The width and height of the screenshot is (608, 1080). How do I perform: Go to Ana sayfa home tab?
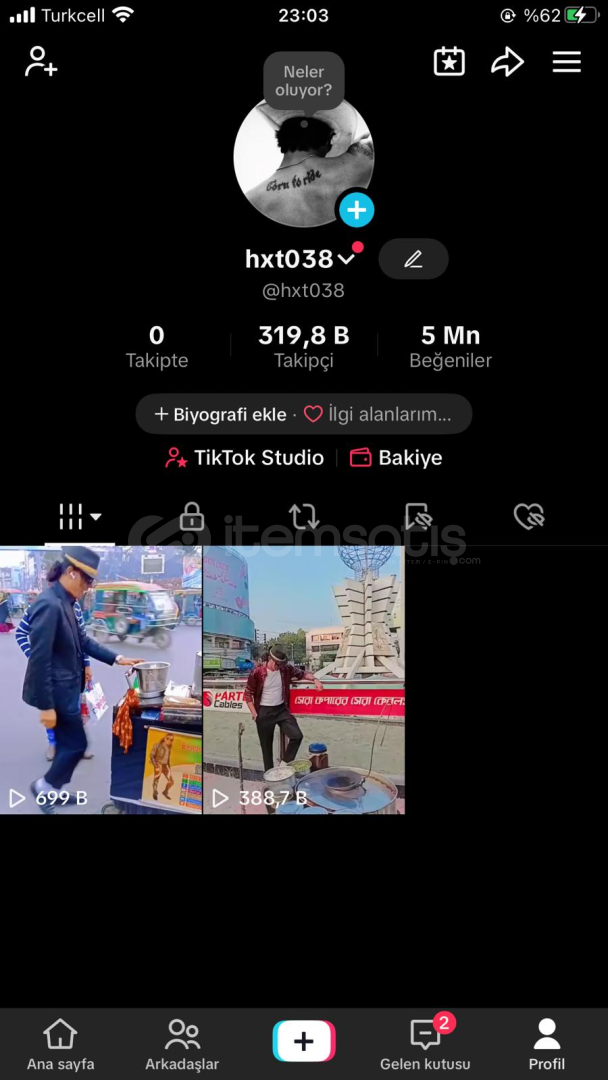(x=61, y=1045)
